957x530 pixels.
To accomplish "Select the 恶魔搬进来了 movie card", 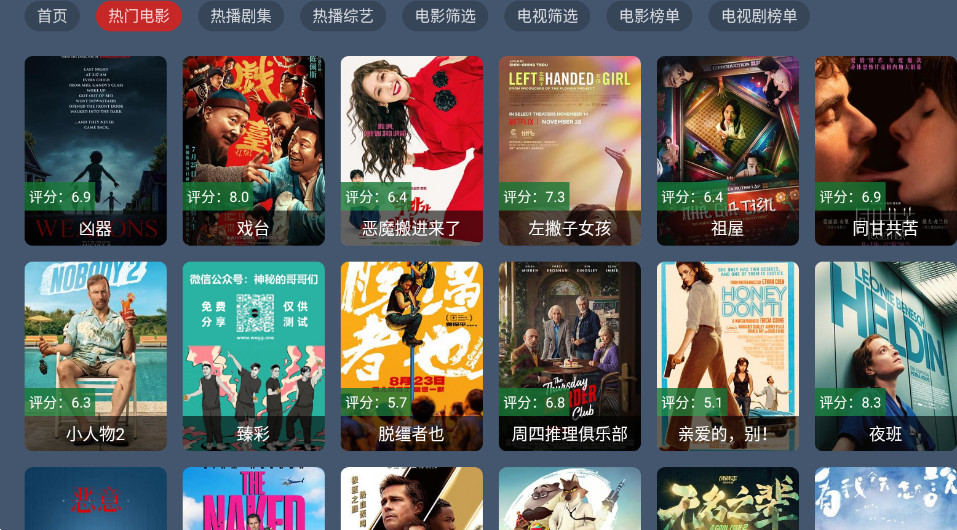I will [412, 150].
